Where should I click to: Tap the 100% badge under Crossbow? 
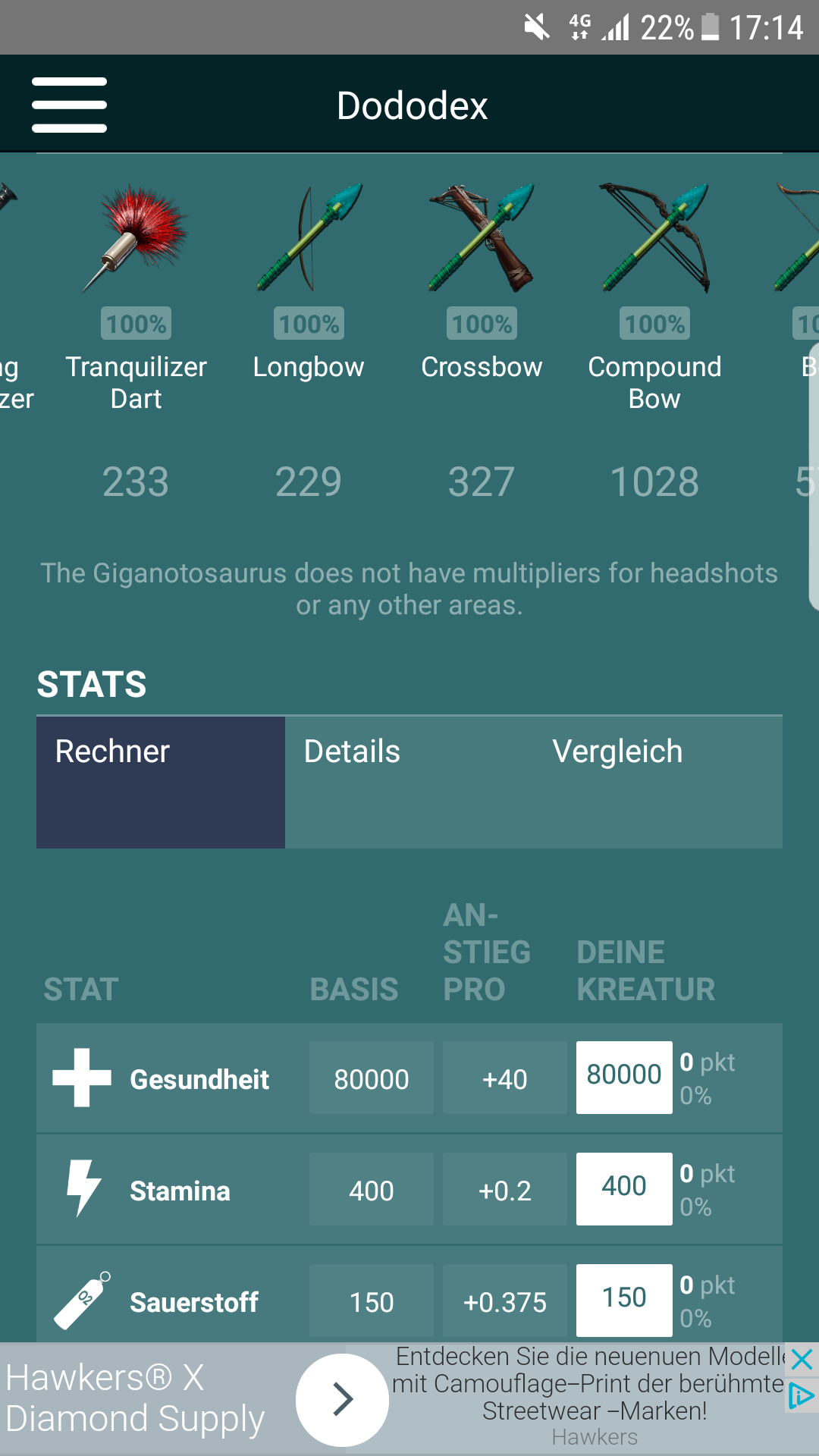click(x=482, y=324)
